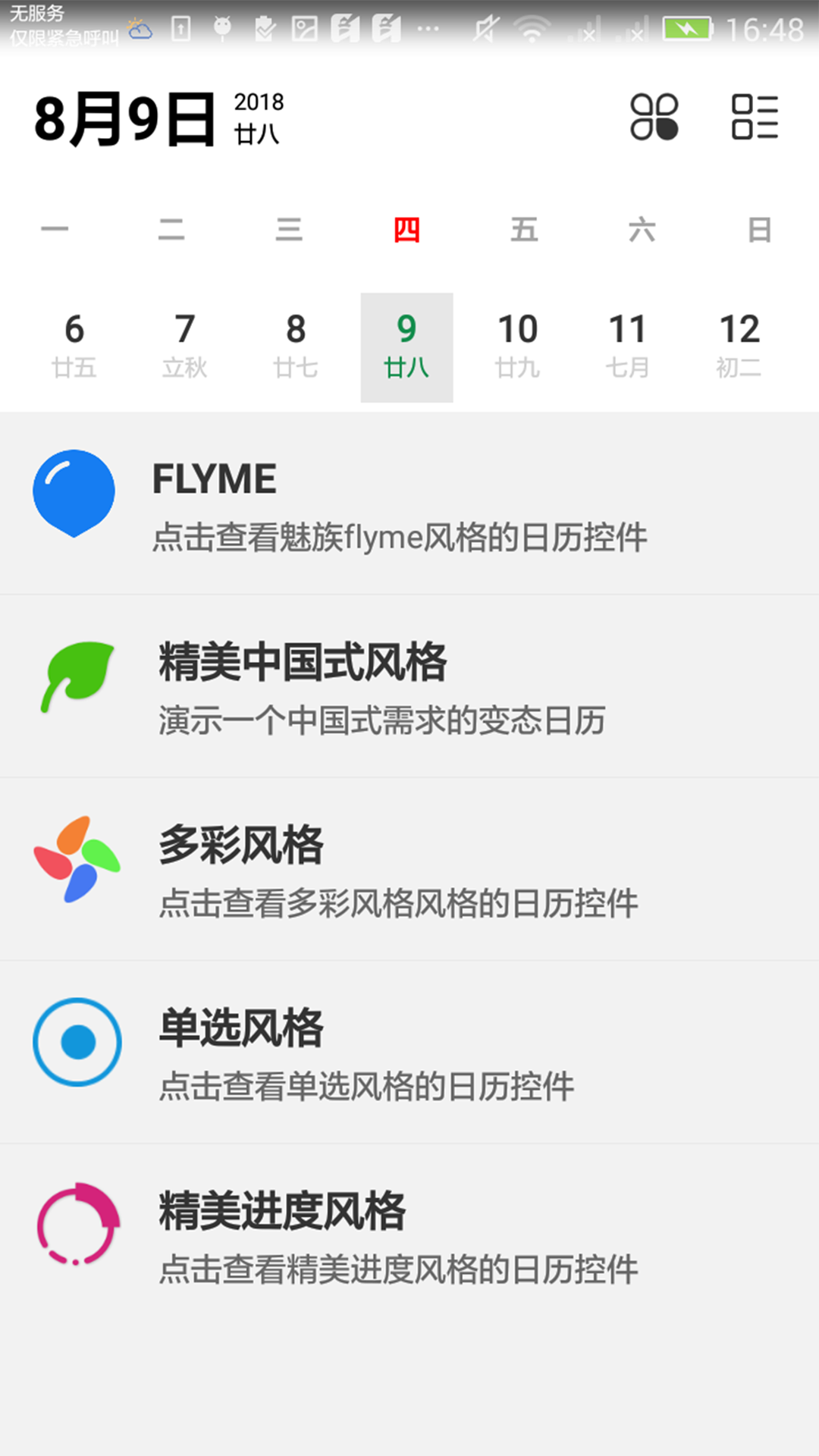This screenshot has width=819, height=1456.
Task: Open the FLYME calendar style
Action: (409, 504)
